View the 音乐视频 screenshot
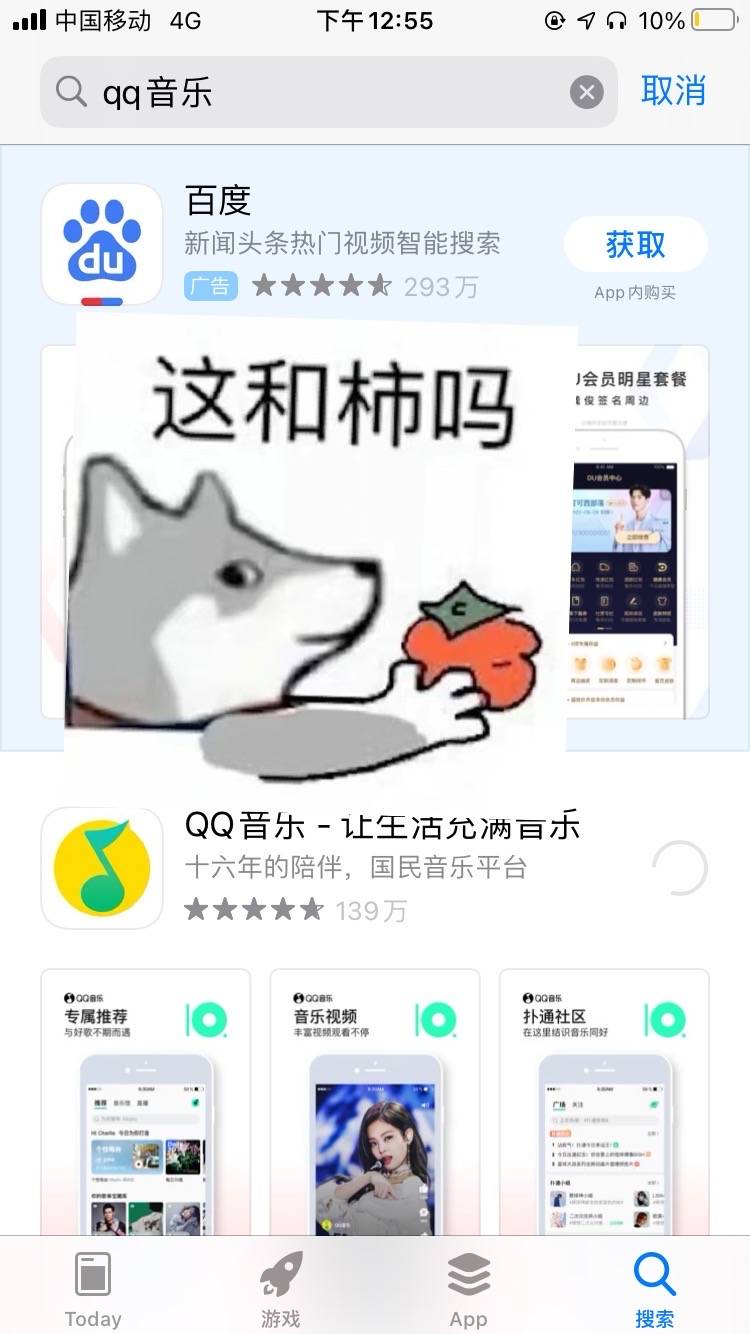Image resolution: width=750 pixels, height=1334 pixels. click(x=375, y=1100)
